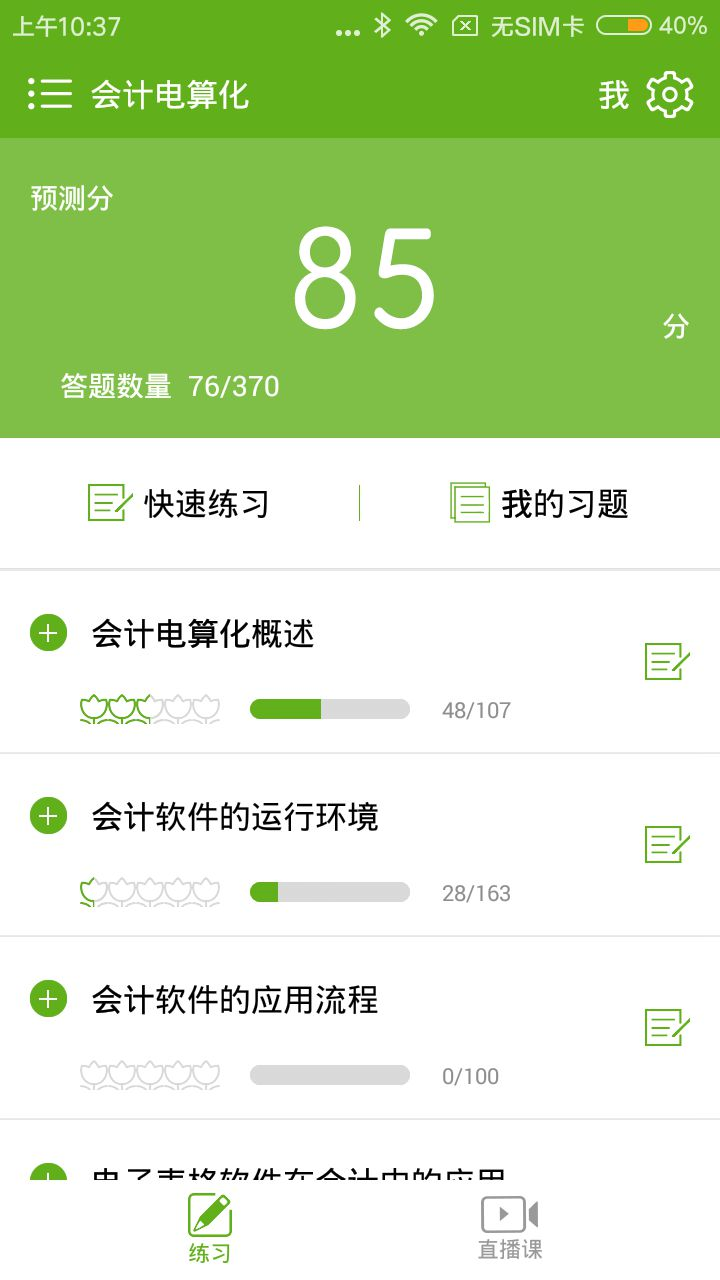Practice the 会计电算化概述 chapter exercises
The width and height of the screenshot is (720, 1280).
667,661
